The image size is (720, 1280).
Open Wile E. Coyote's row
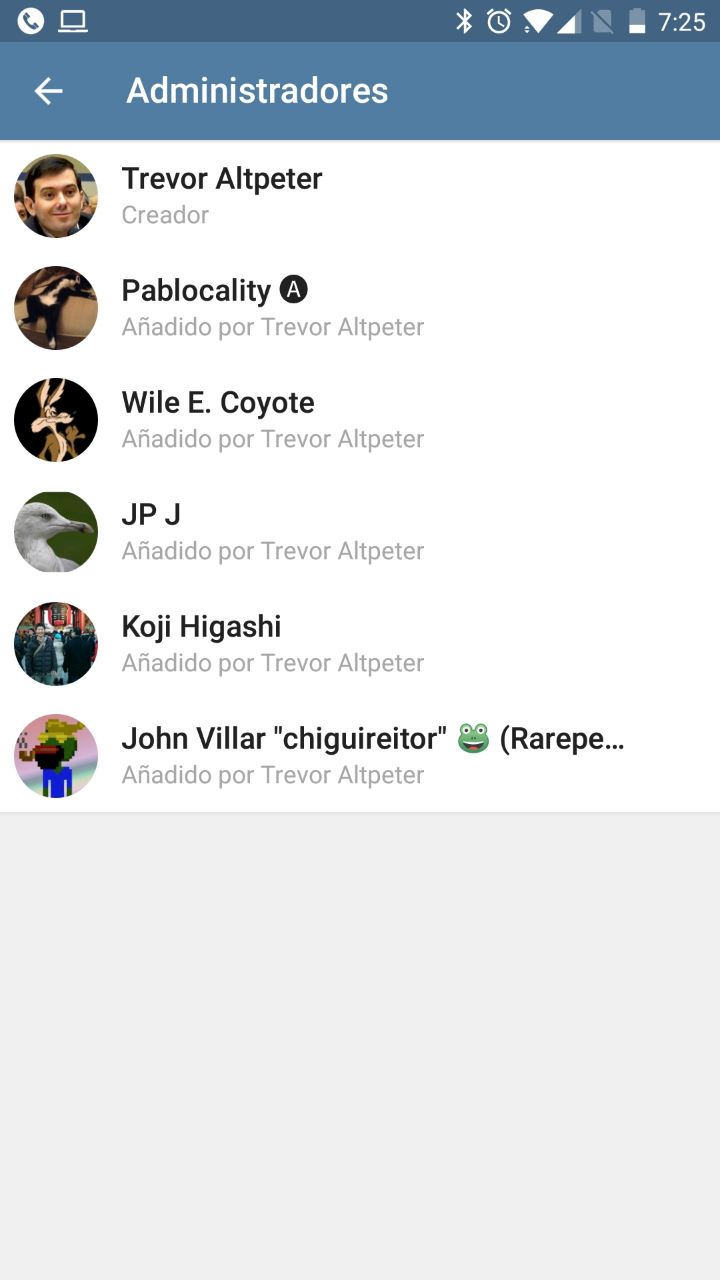[x=360, y=420]
